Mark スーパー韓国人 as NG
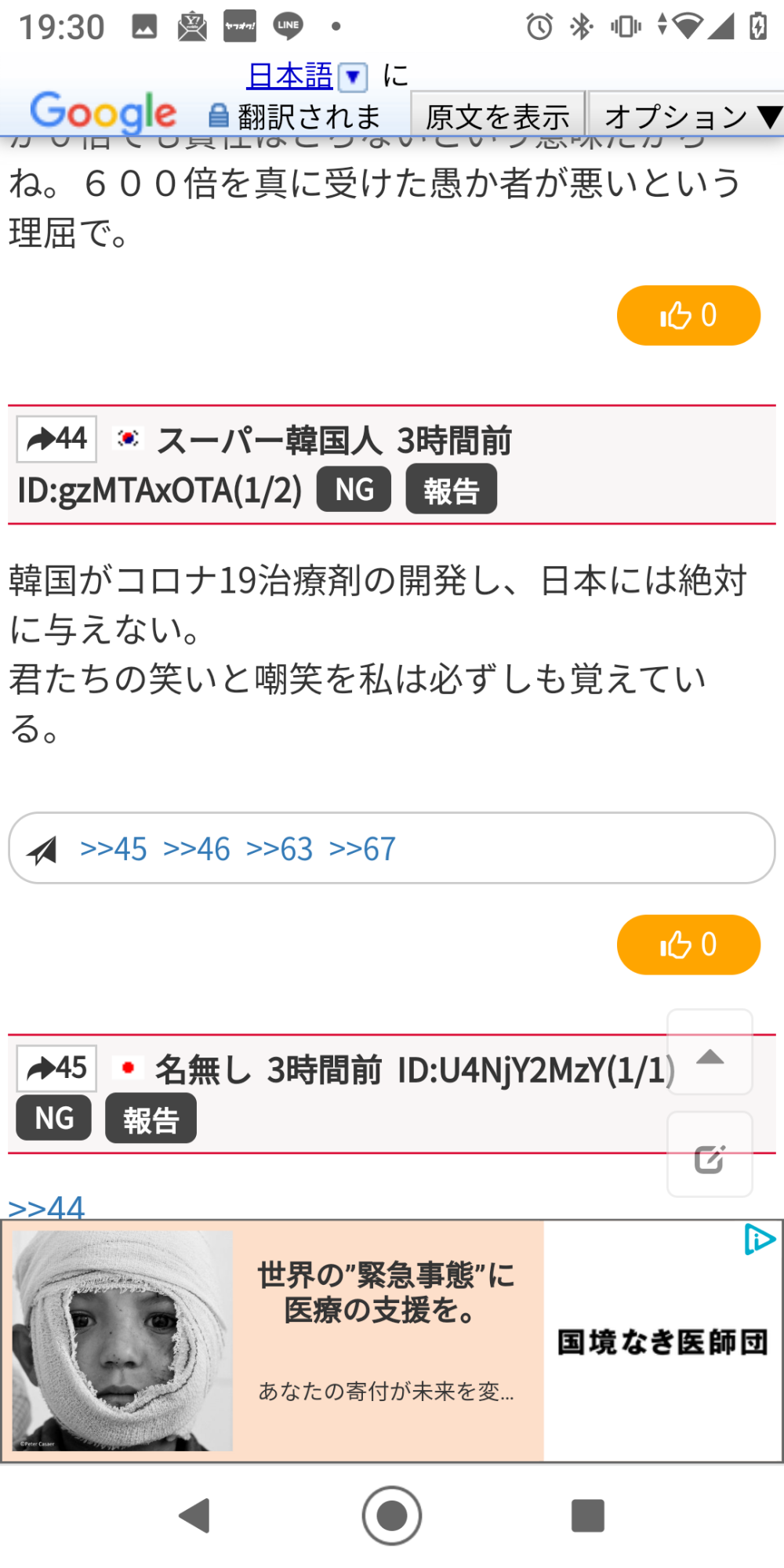 pos(354,489)
